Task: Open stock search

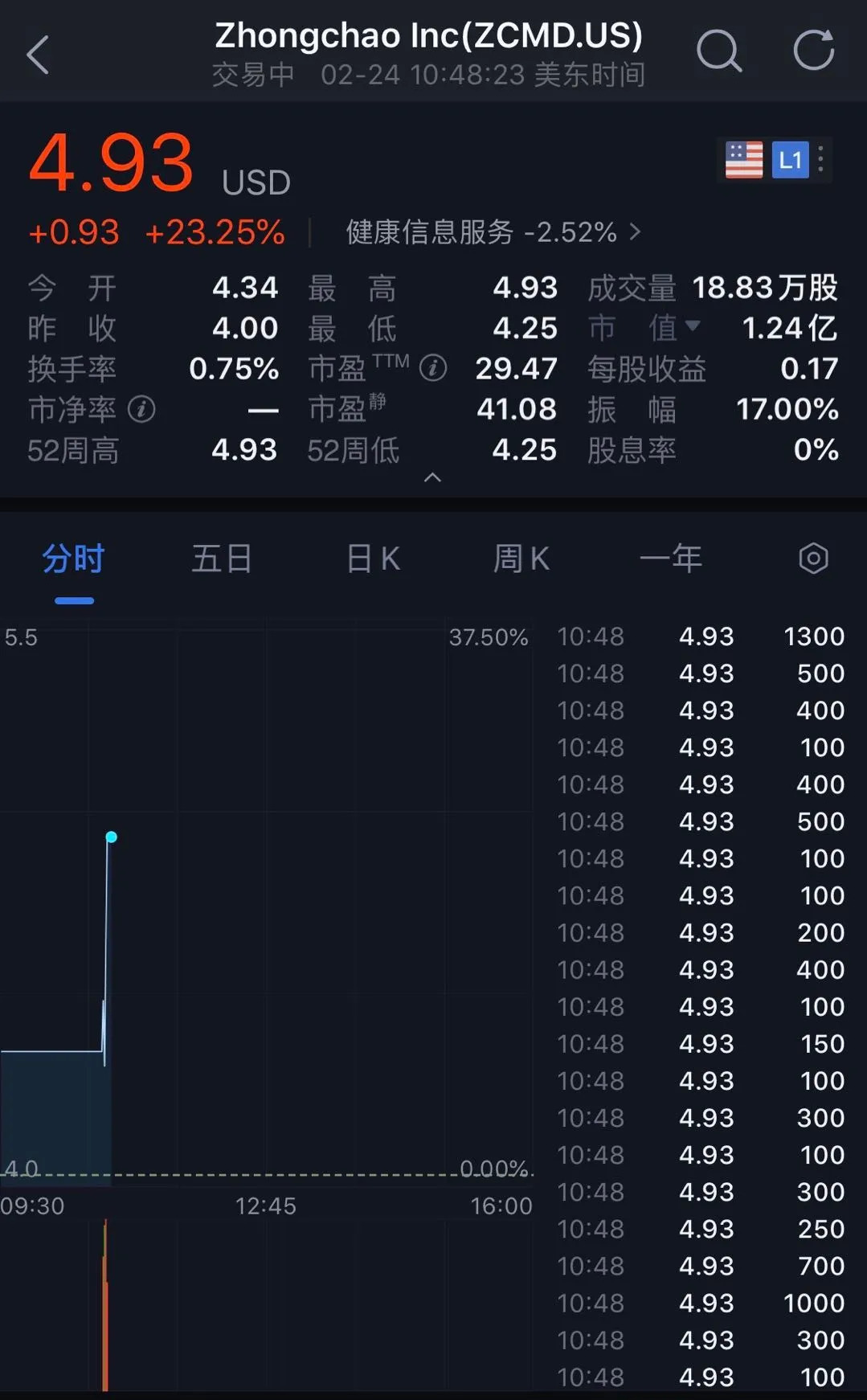Action: click(x=718, y=53)
